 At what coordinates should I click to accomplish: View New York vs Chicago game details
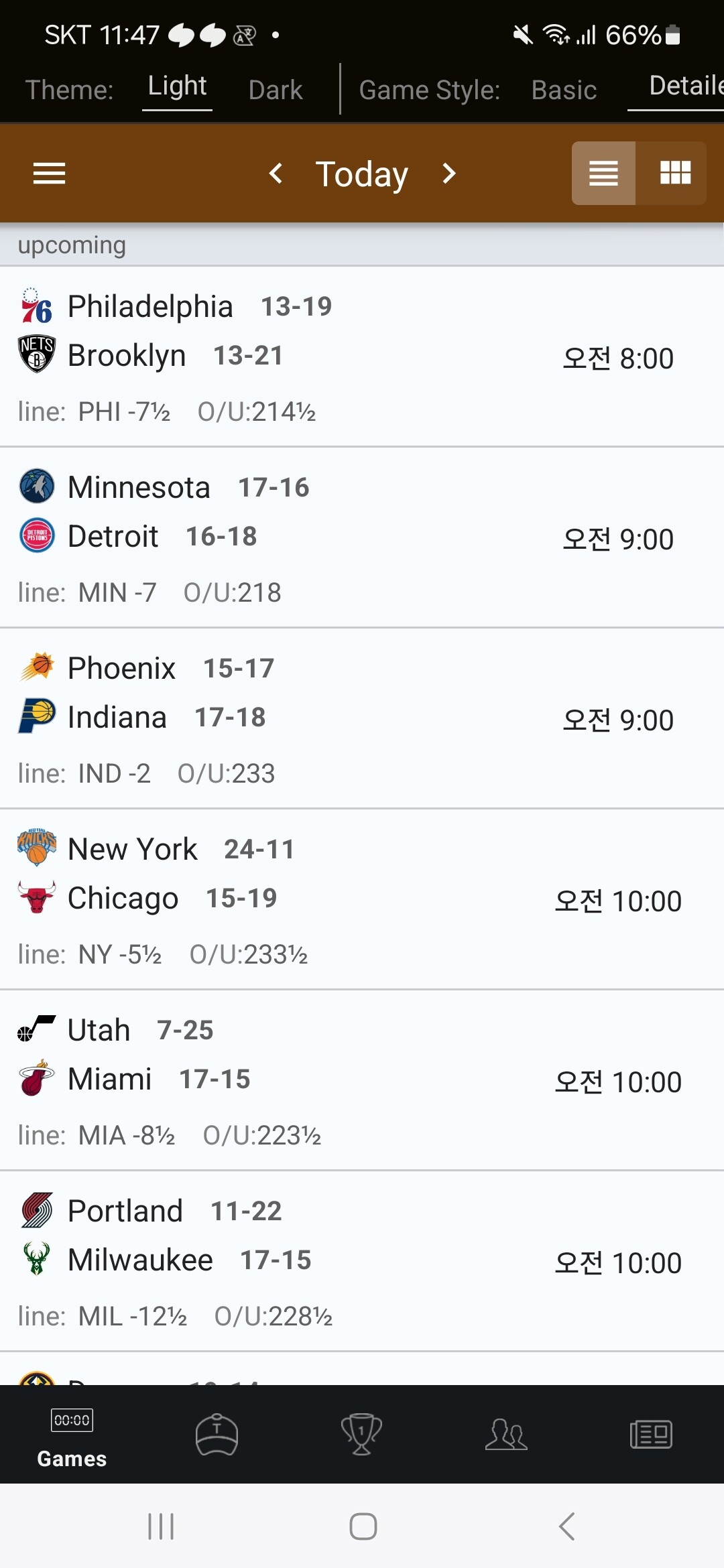point(362,900)
